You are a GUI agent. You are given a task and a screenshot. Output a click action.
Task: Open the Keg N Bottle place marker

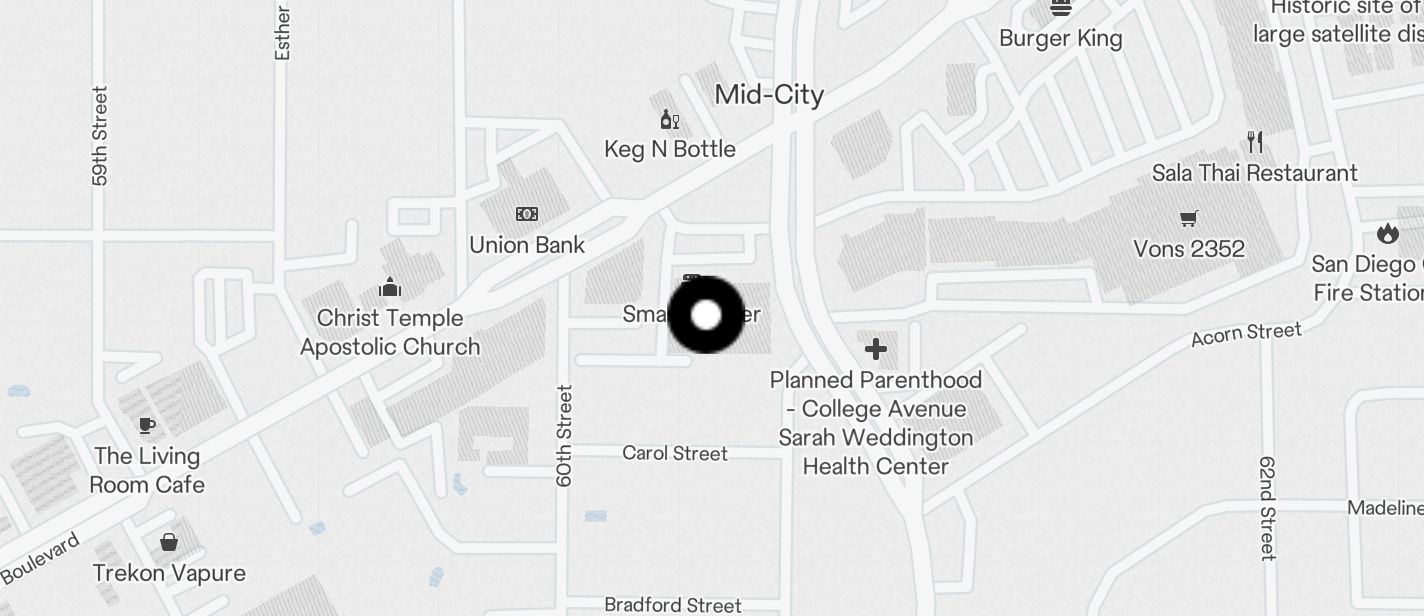669,121
